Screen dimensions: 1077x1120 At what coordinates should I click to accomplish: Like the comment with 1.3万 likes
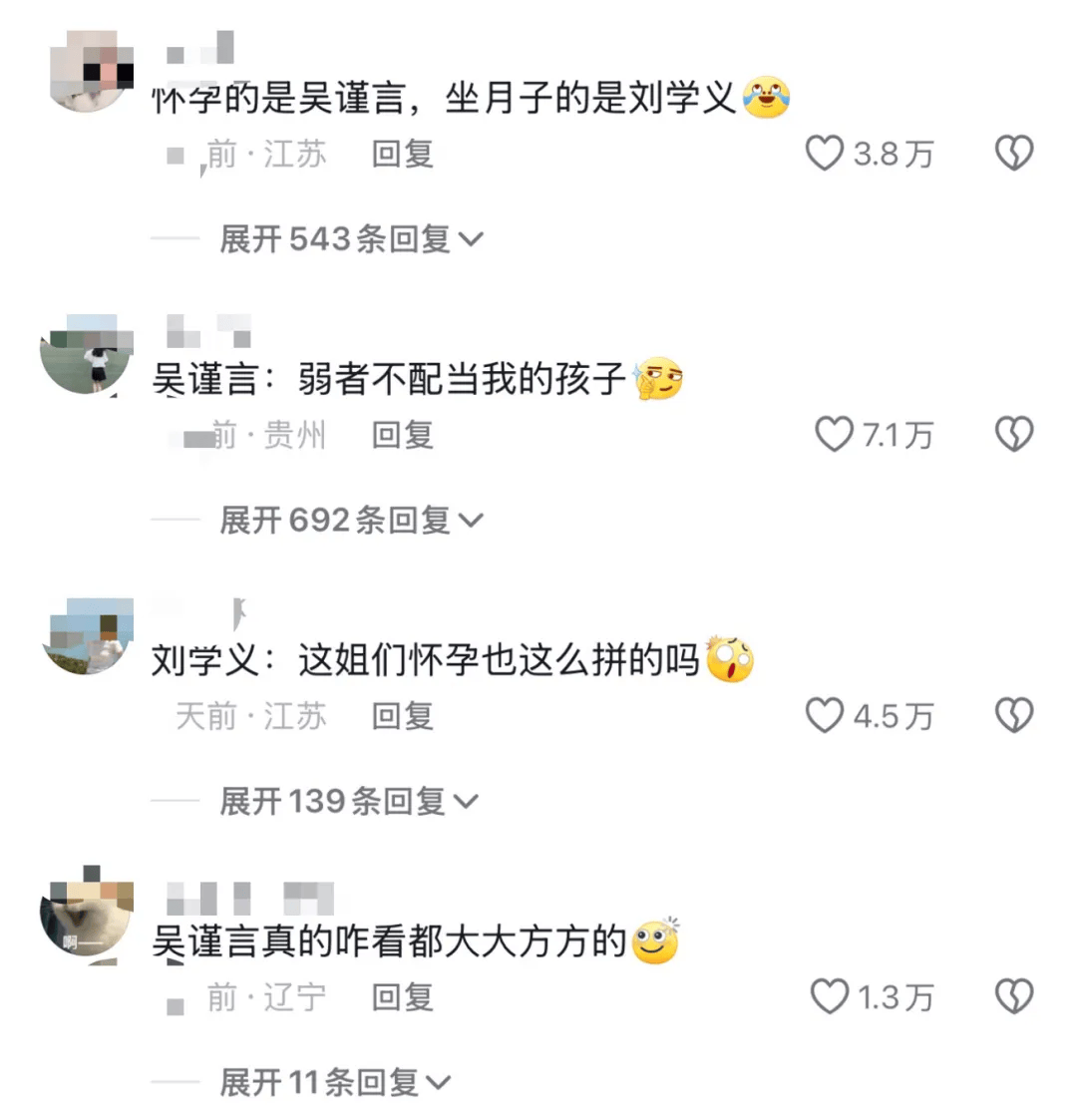[829, 997]
